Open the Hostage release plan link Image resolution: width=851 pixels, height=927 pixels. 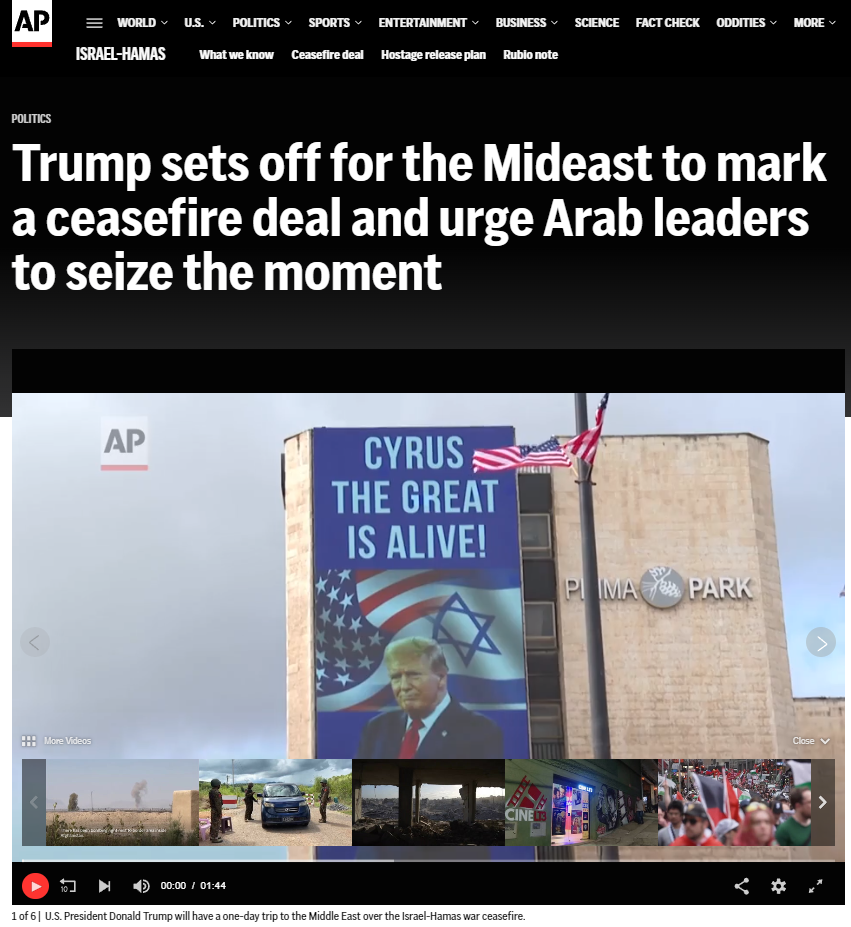pyautogui.click(x=433, y=55)
